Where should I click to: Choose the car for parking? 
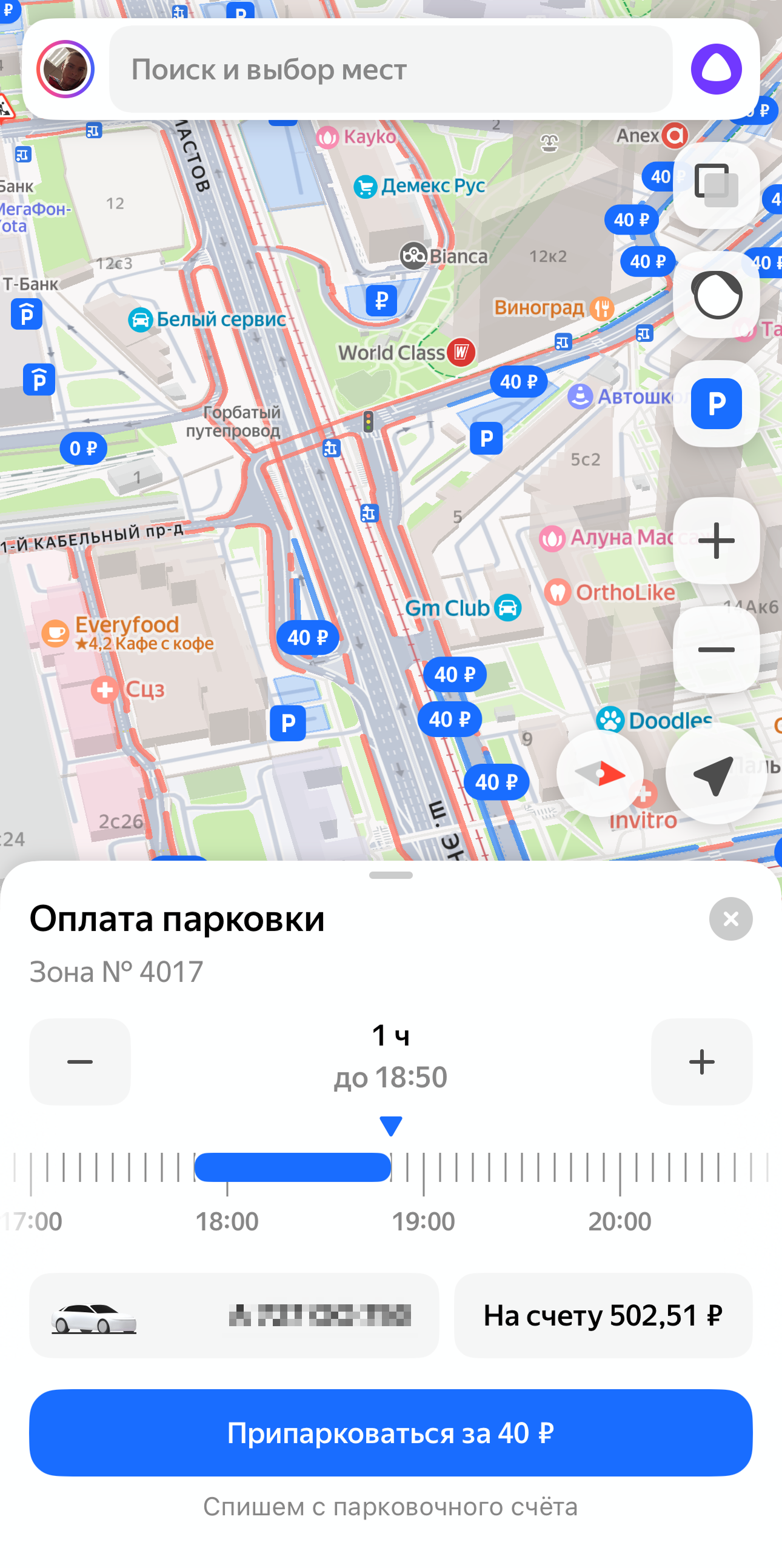click(233, 1315)
